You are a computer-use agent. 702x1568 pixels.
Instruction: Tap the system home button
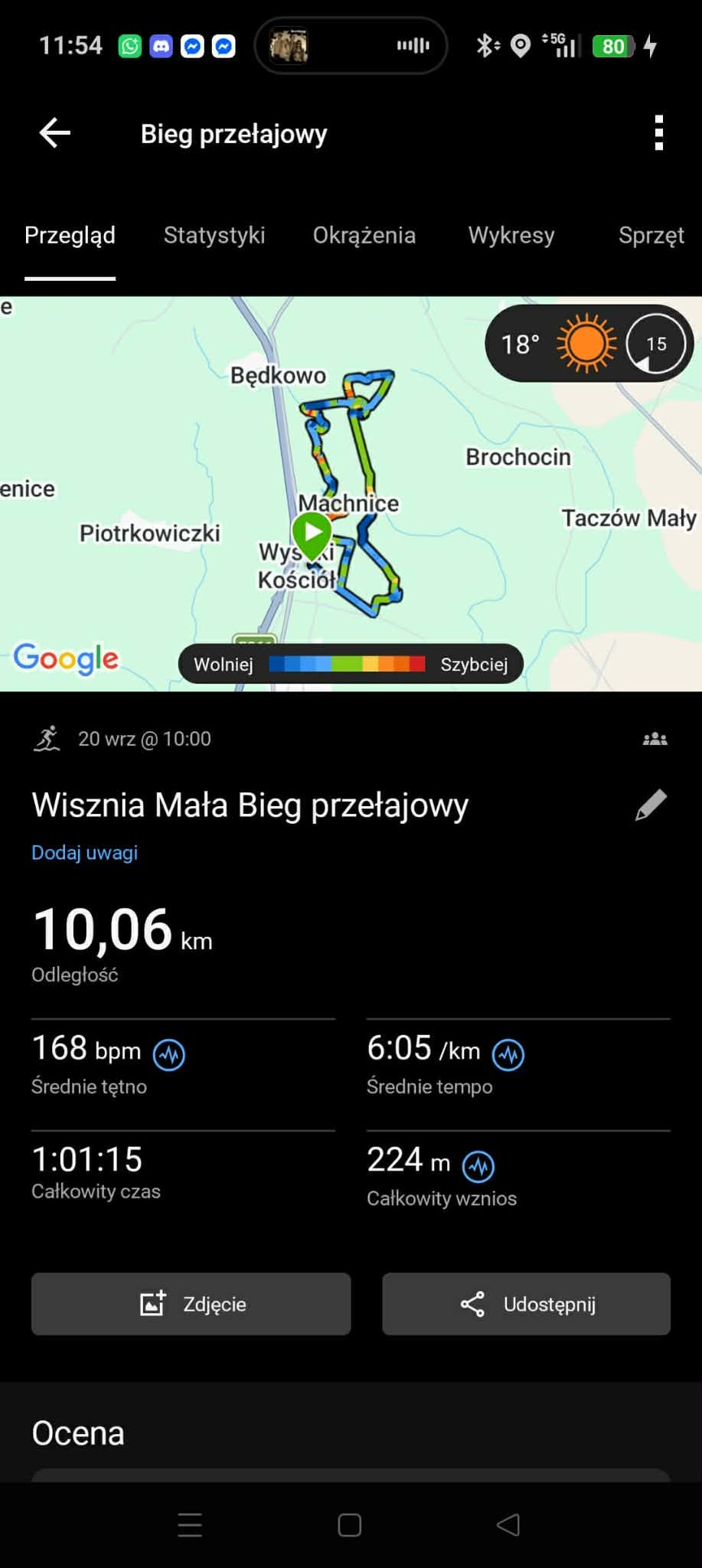coord(350,1525)
